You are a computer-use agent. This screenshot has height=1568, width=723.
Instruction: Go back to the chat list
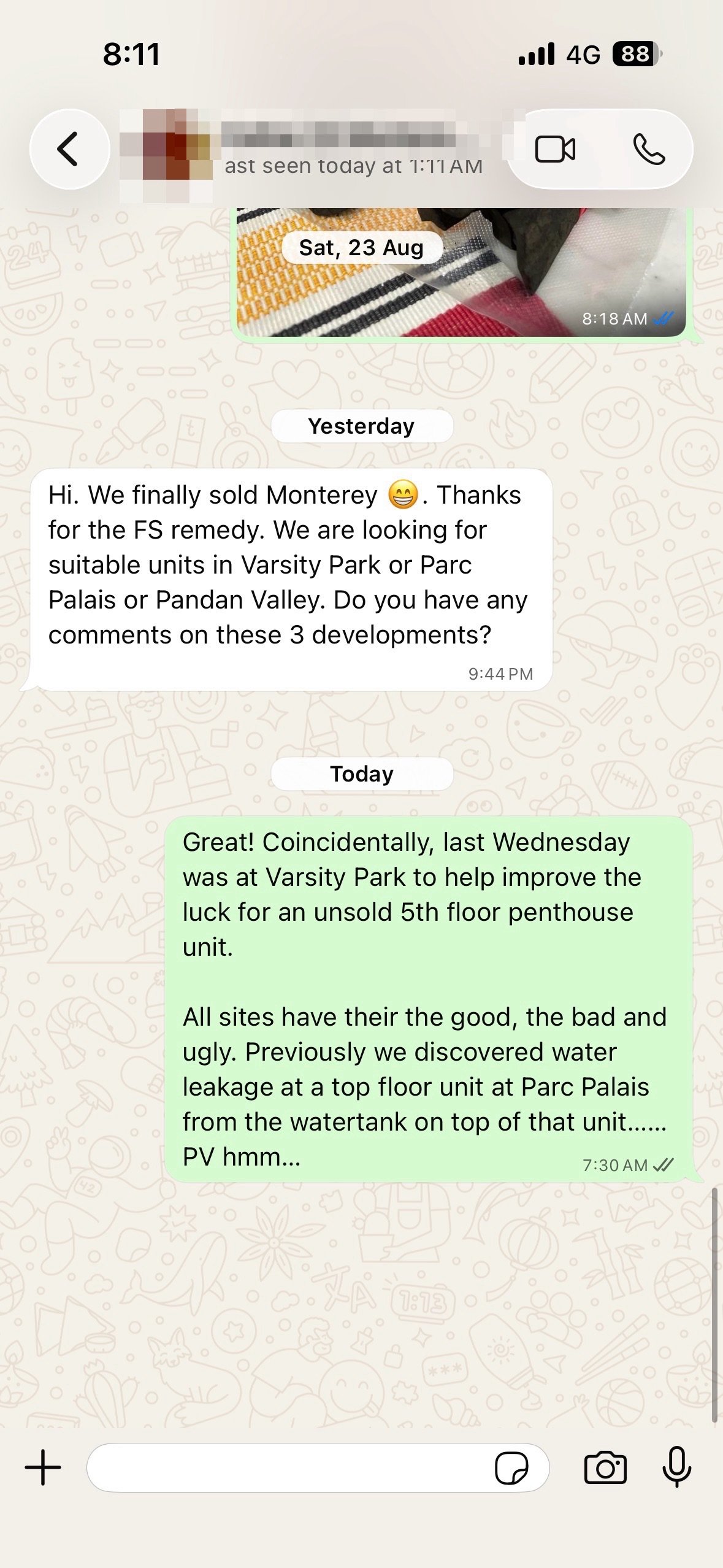[x=69, y=149]
